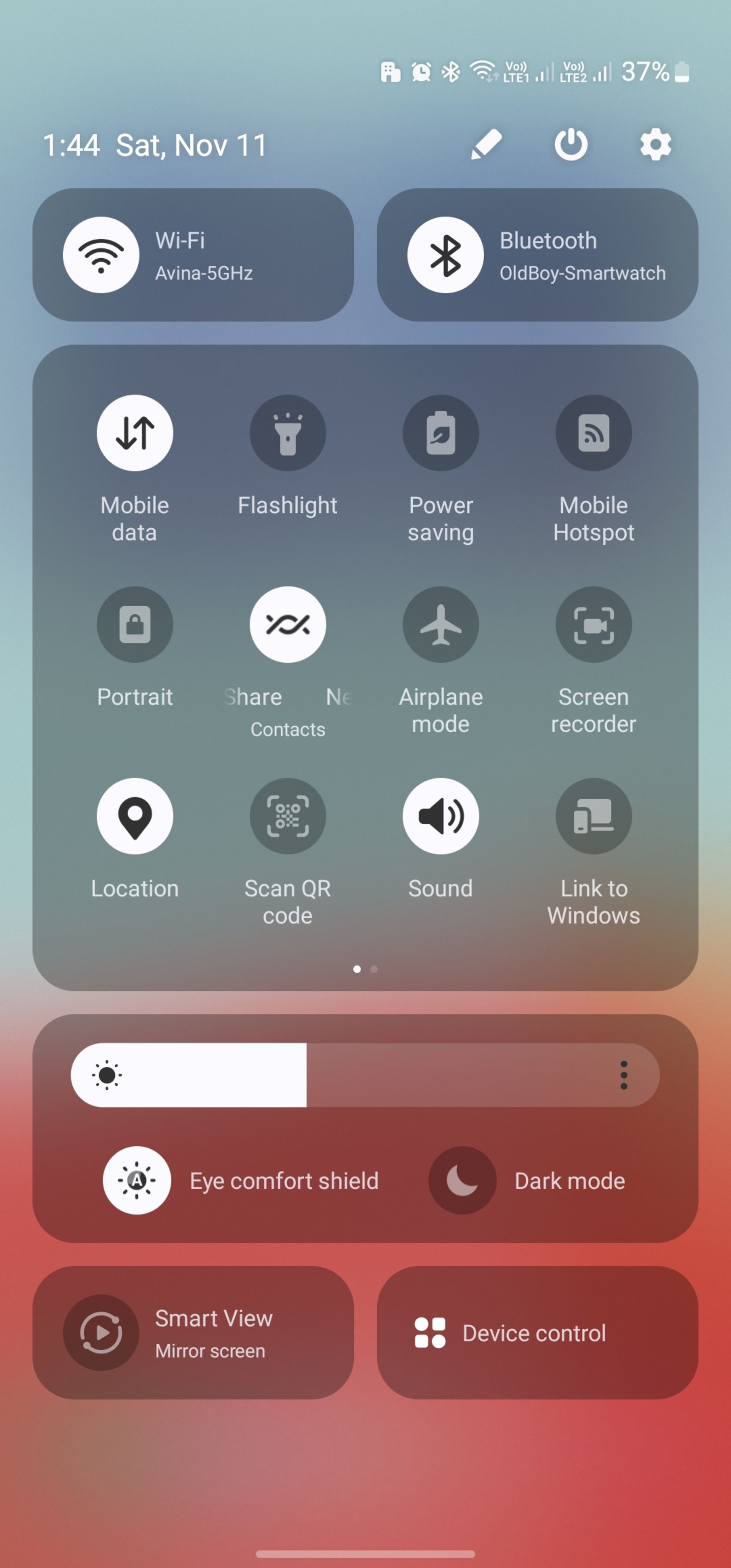
Task: Turn on the Flashlight
Action: click(287, 433)
